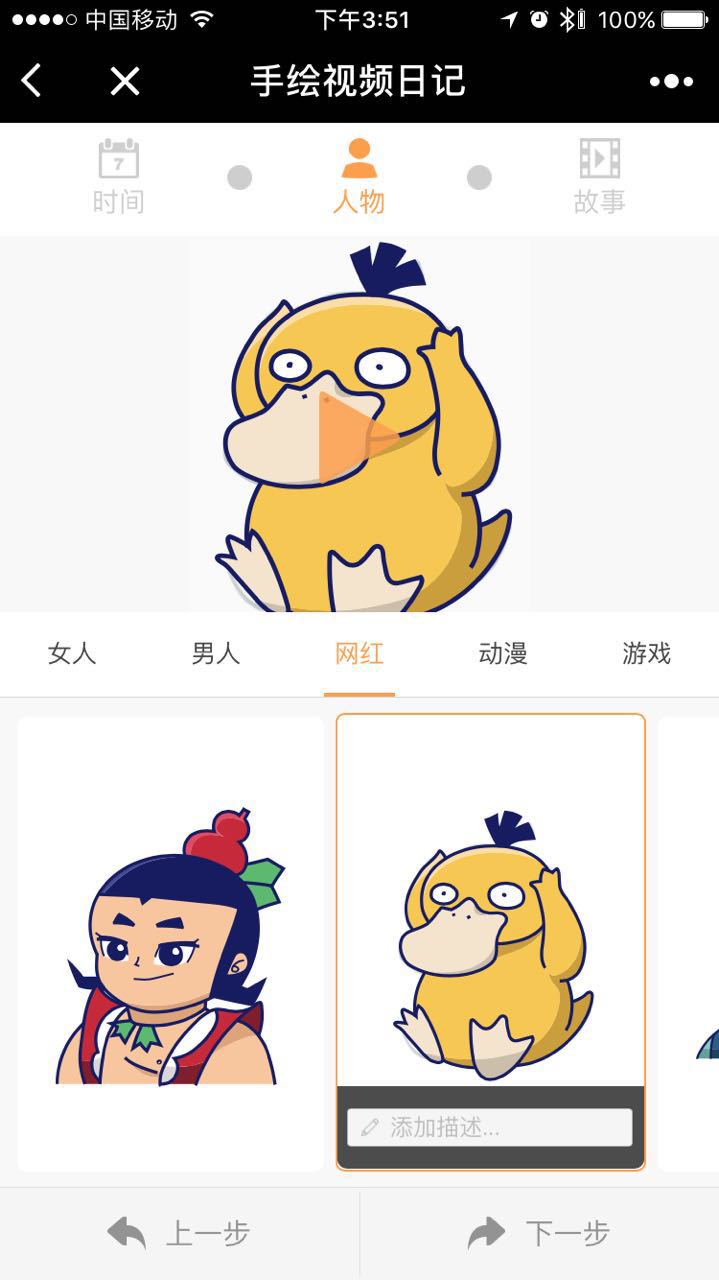This screenshot has width=719, height=1280.
Task: Switch to the 游戏 category tab
Action: pos(646,654)
